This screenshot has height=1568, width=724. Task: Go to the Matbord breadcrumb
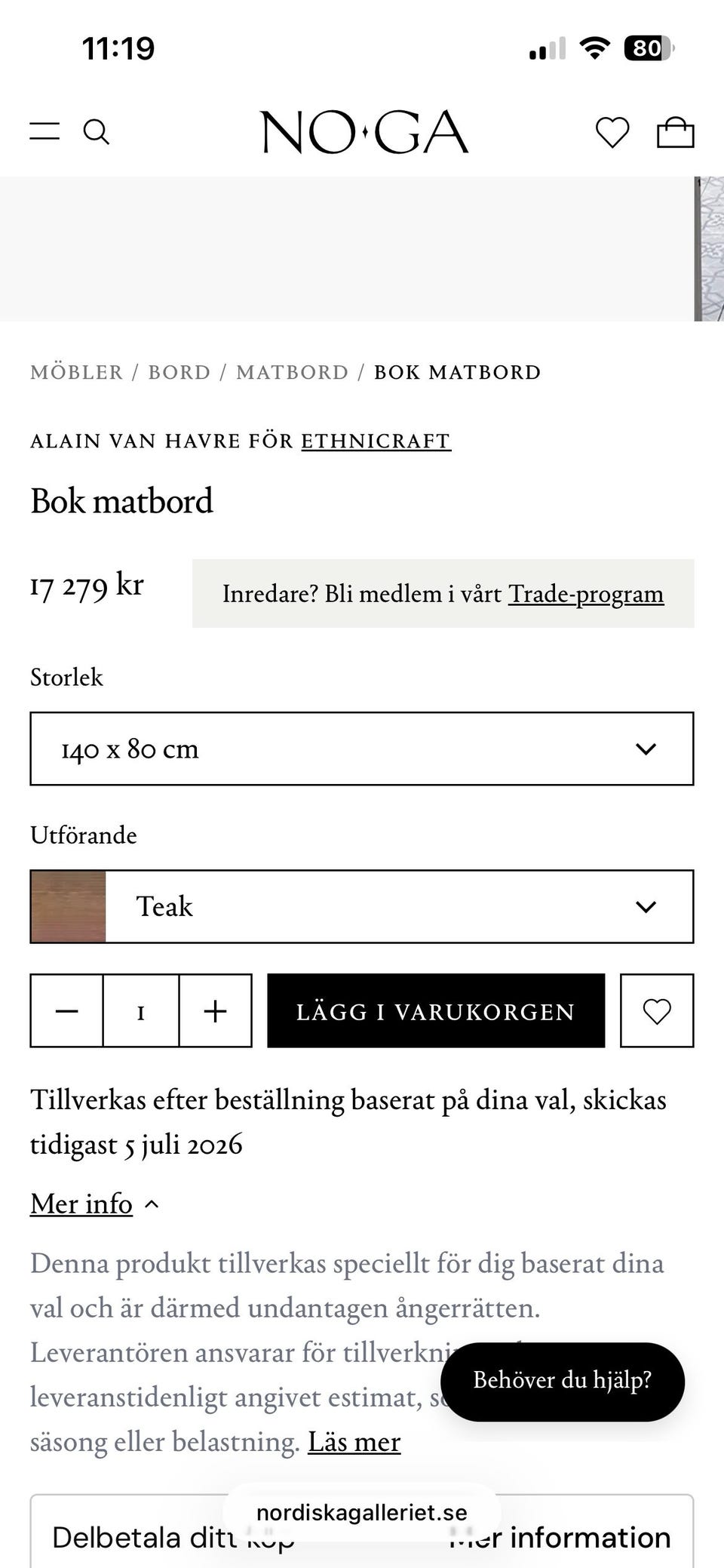point(292,372)
